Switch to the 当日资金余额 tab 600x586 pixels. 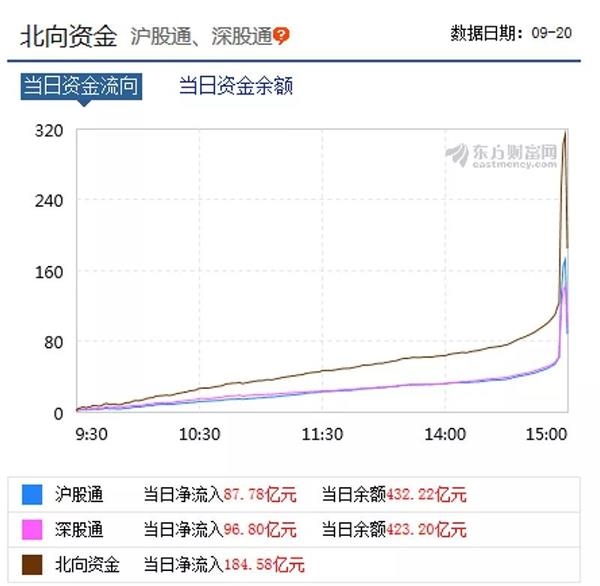236,86
